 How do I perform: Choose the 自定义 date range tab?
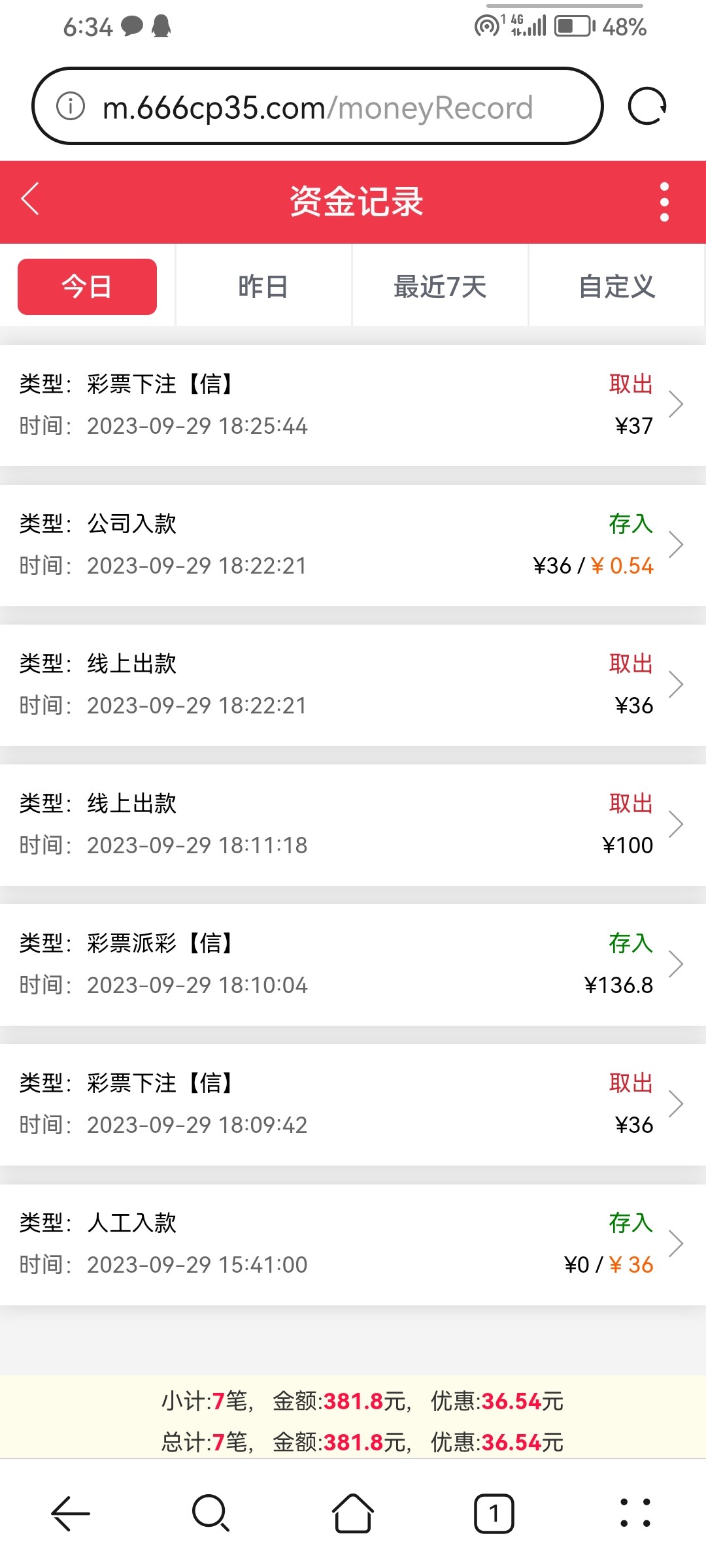coord(616,287)
